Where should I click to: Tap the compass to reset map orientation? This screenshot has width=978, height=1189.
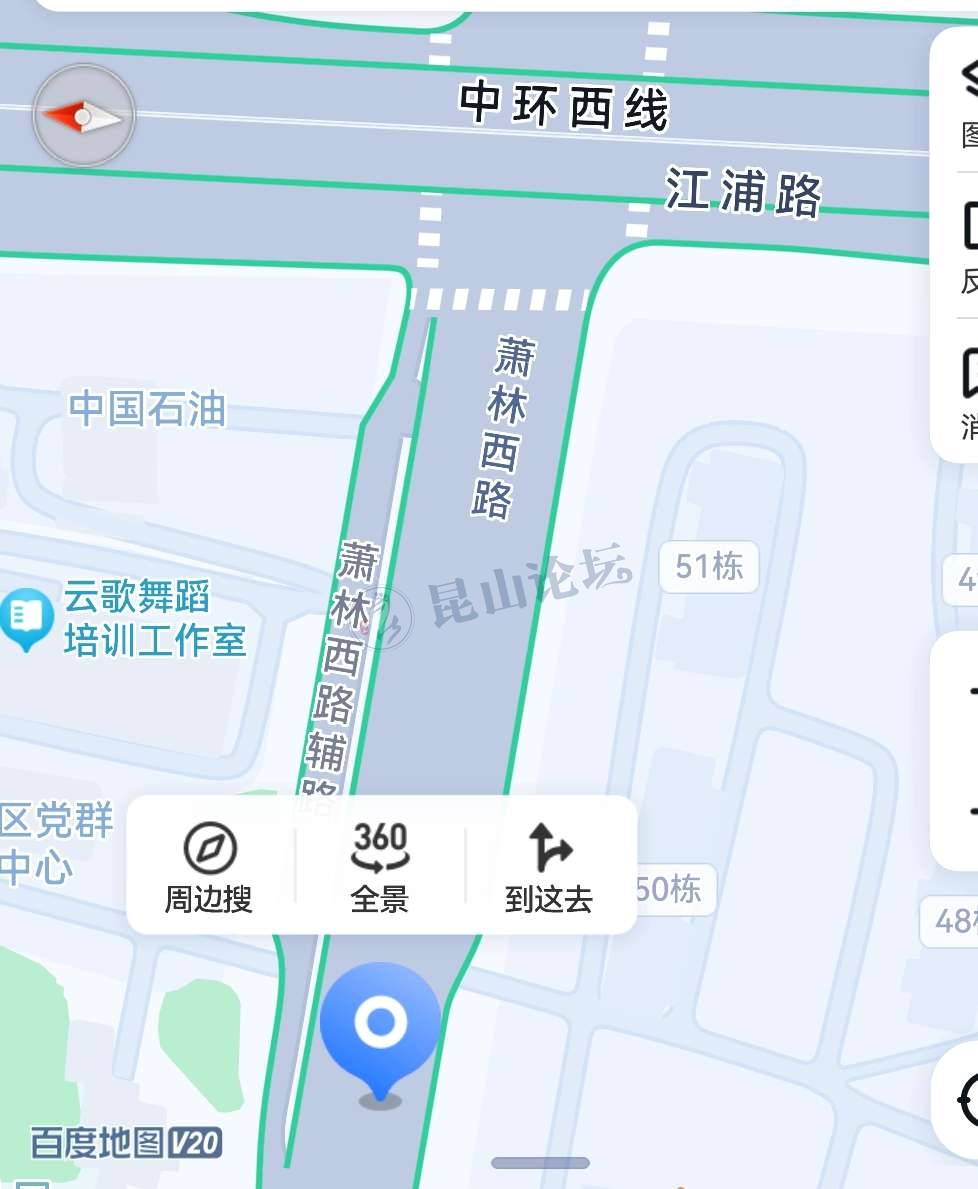click(83, 117)
